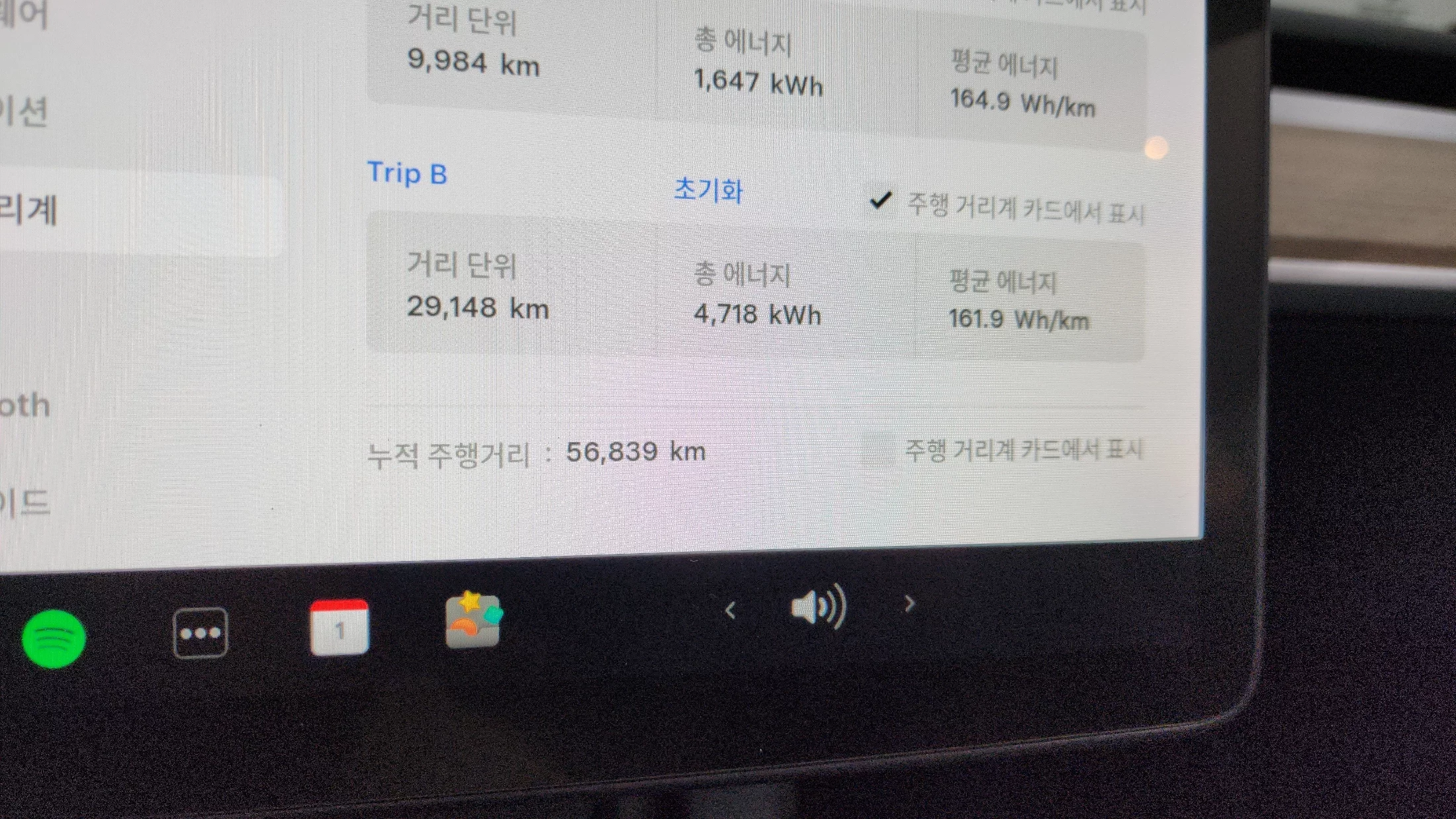Tap the speaker volume icon
The height and width of the screenshot is (819, 1456).
pyautogui.click(x=818, y=606)
